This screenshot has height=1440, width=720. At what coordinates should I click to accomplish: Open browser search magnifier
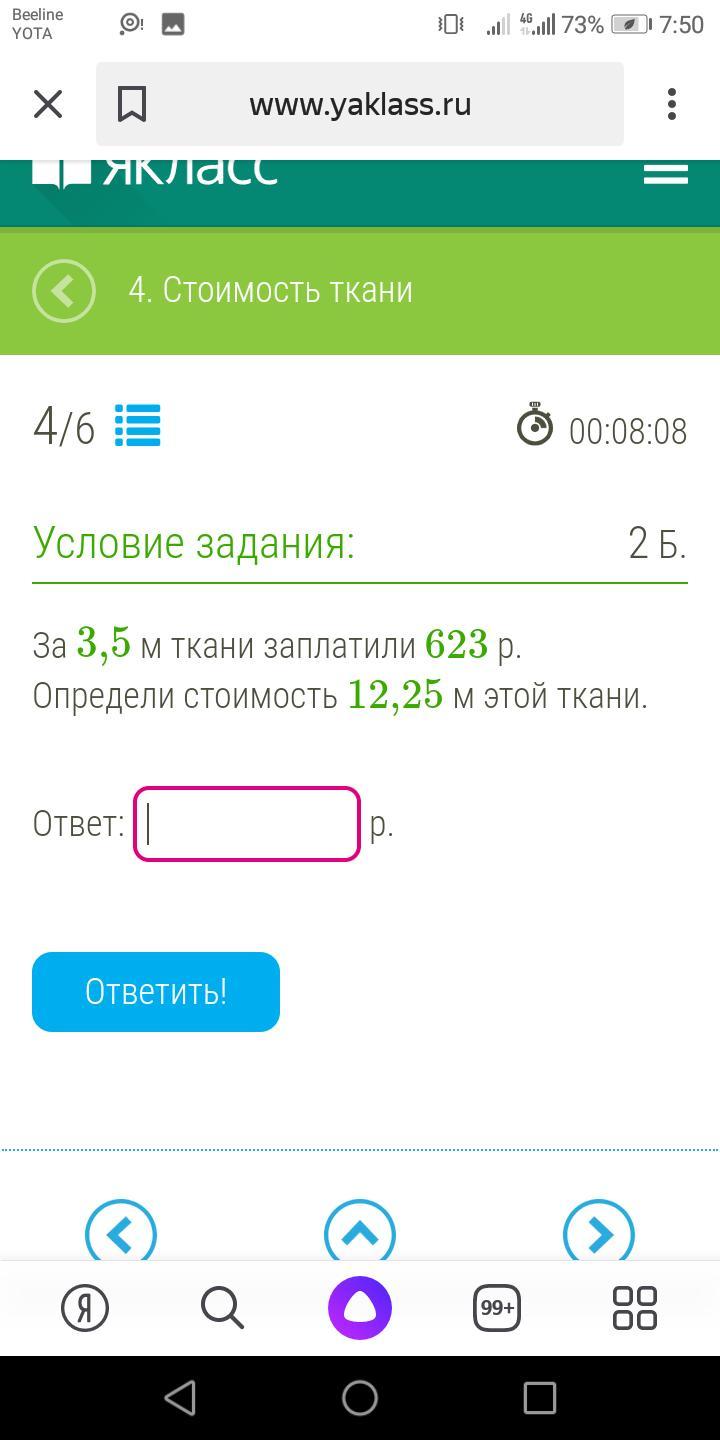click(x=222, y=1308)
